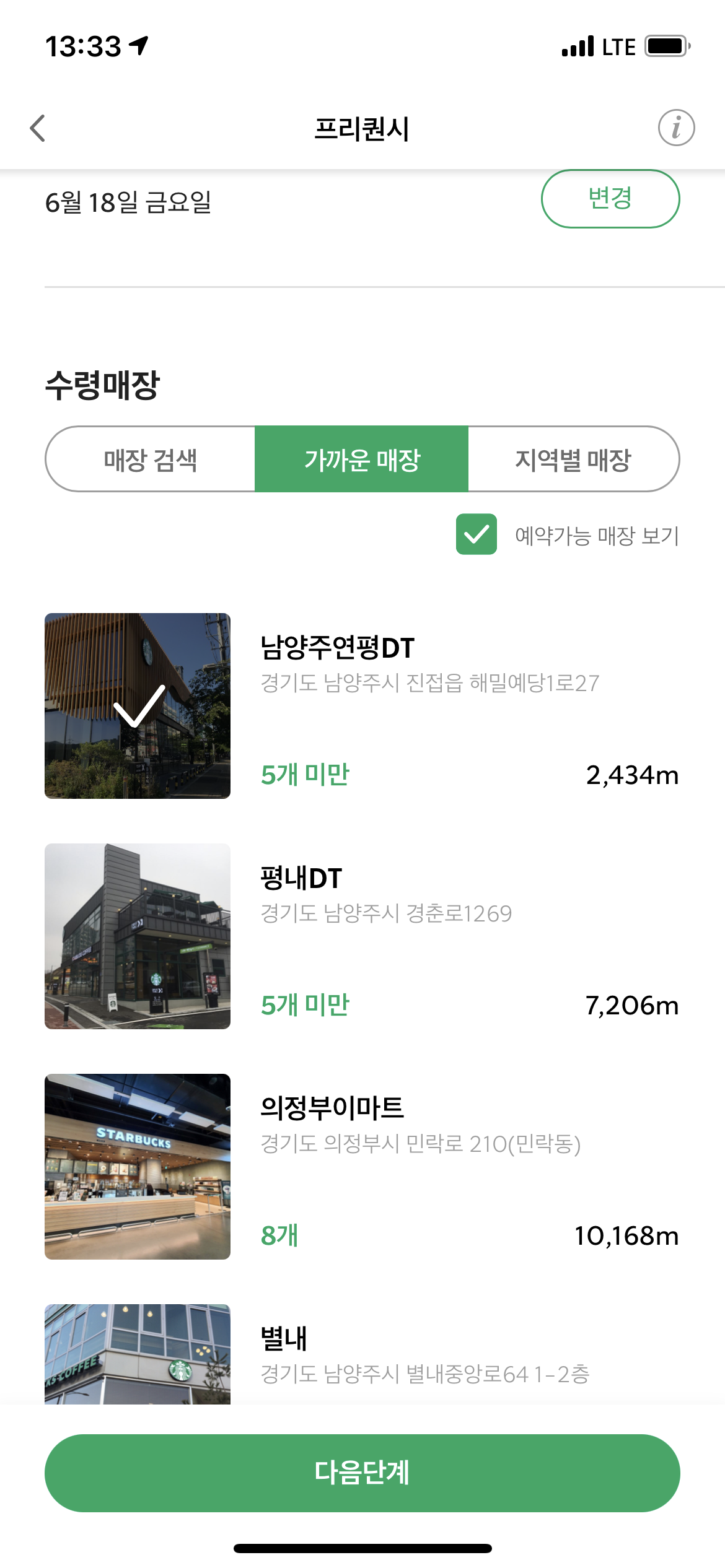The image size is (725, 1568).
Task: Tap the 다음단계 button to continue
Action: pyautogui.click(x=362, y=1473)
